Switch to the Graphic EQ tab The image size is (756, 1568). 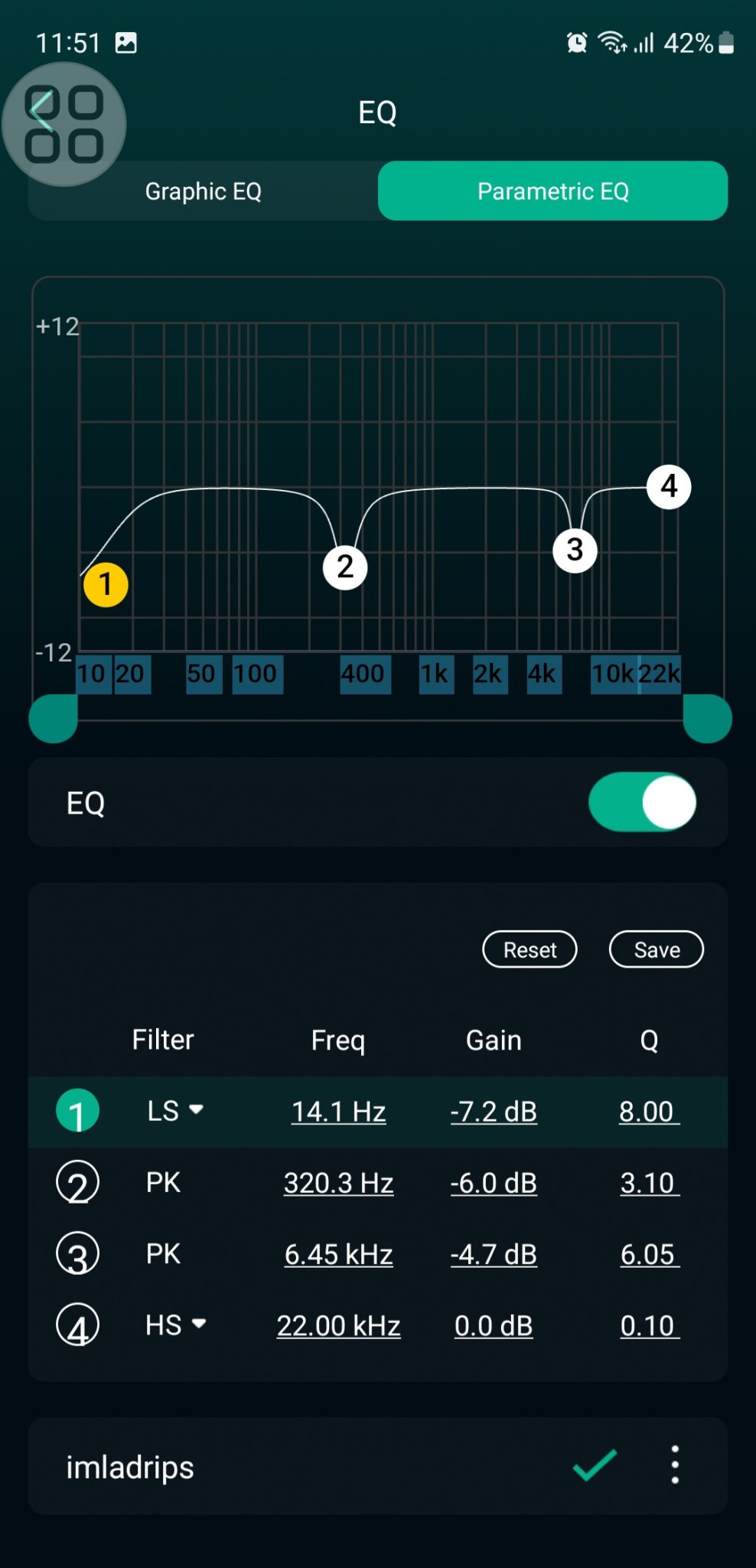(204, 191)
